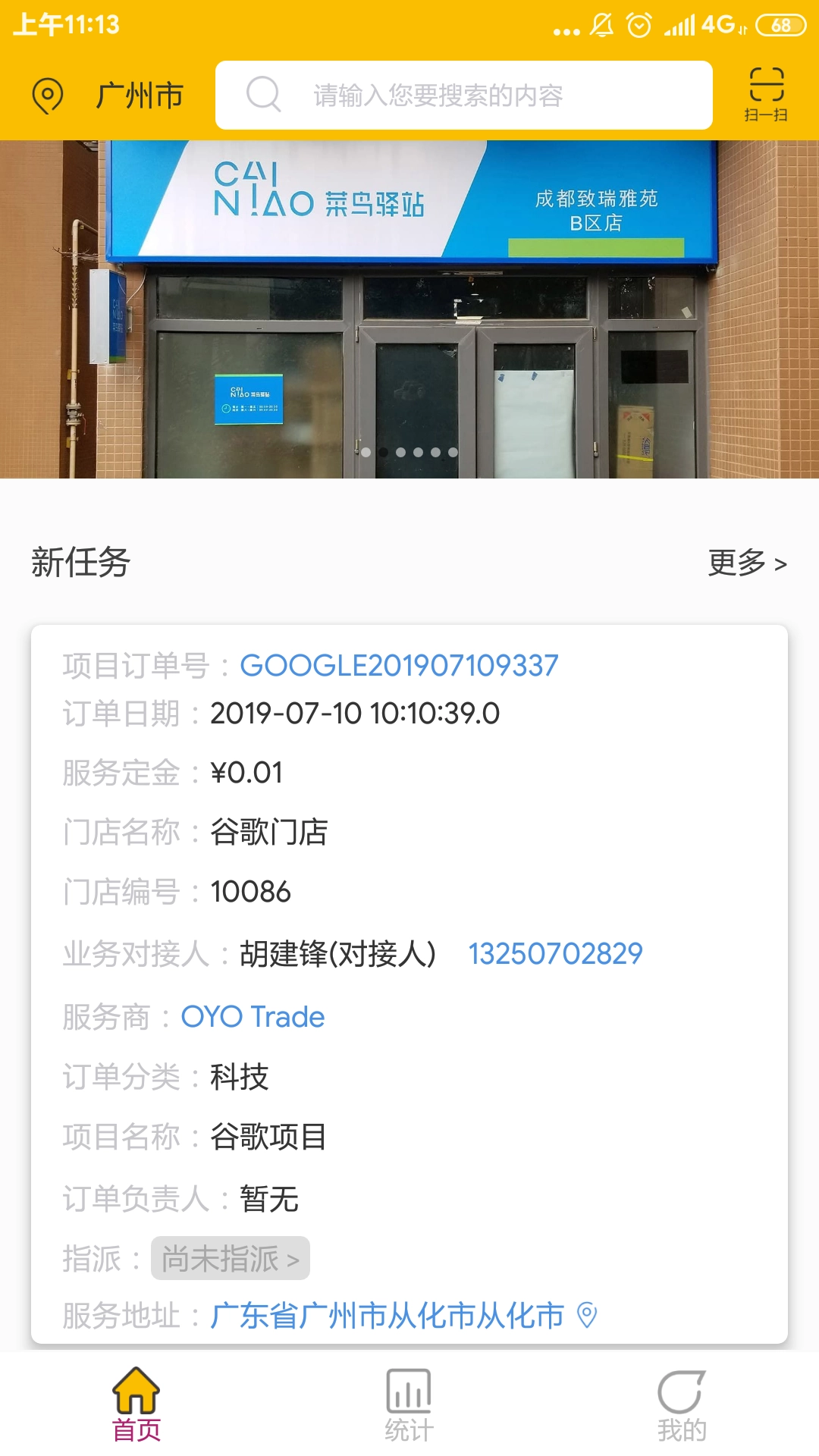Screen dimensions: 819x1456
Task: Tap the 尚未指派 assign button
Action: pos(231,1259)
